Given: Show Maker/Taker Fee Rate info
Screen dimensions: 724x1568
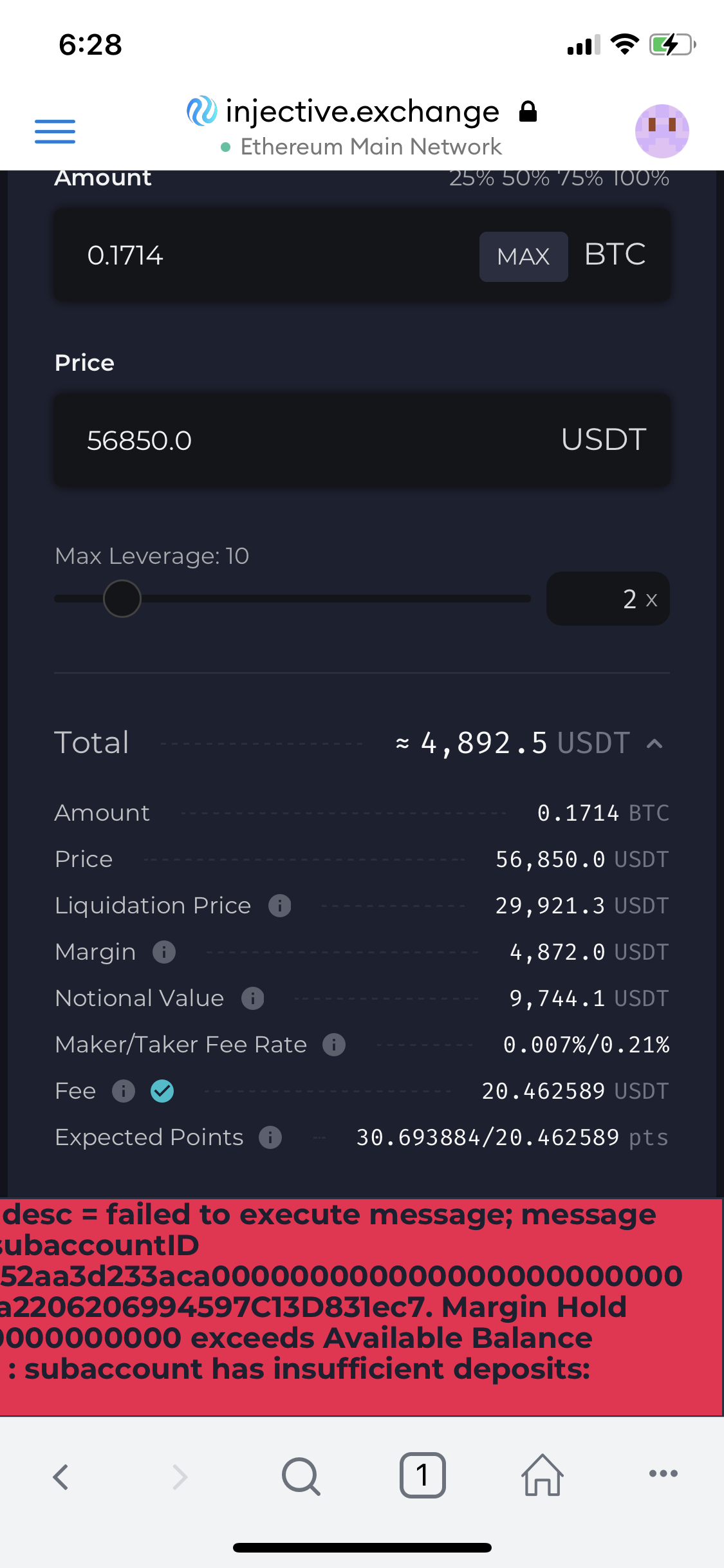Looking at the screenshot, I should tap(333, 1045).
